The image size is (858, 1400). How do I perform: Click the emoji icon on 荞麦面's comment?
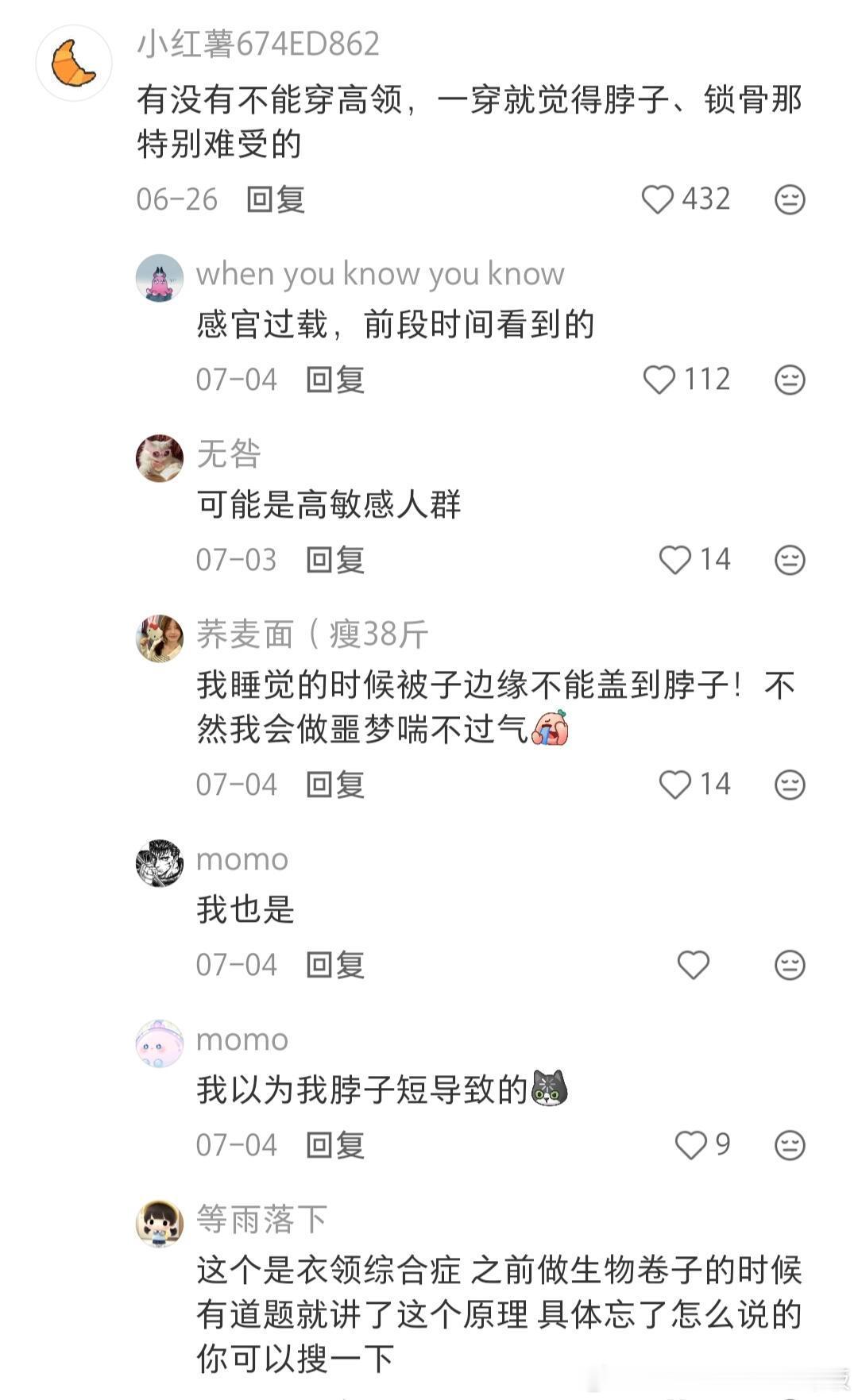coord(789,785)
